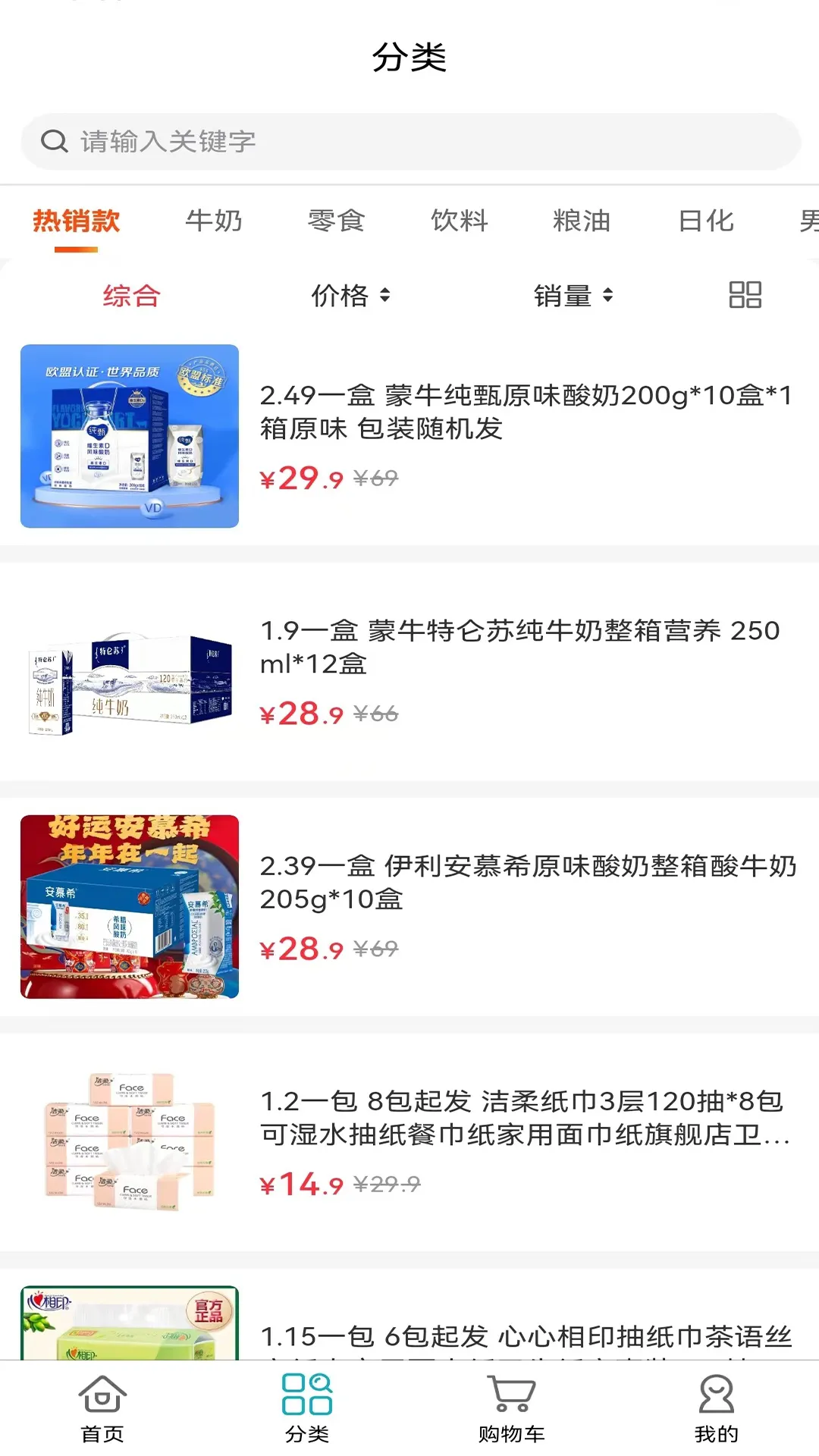Switch to the 牛奶 tab

[214, 221]
